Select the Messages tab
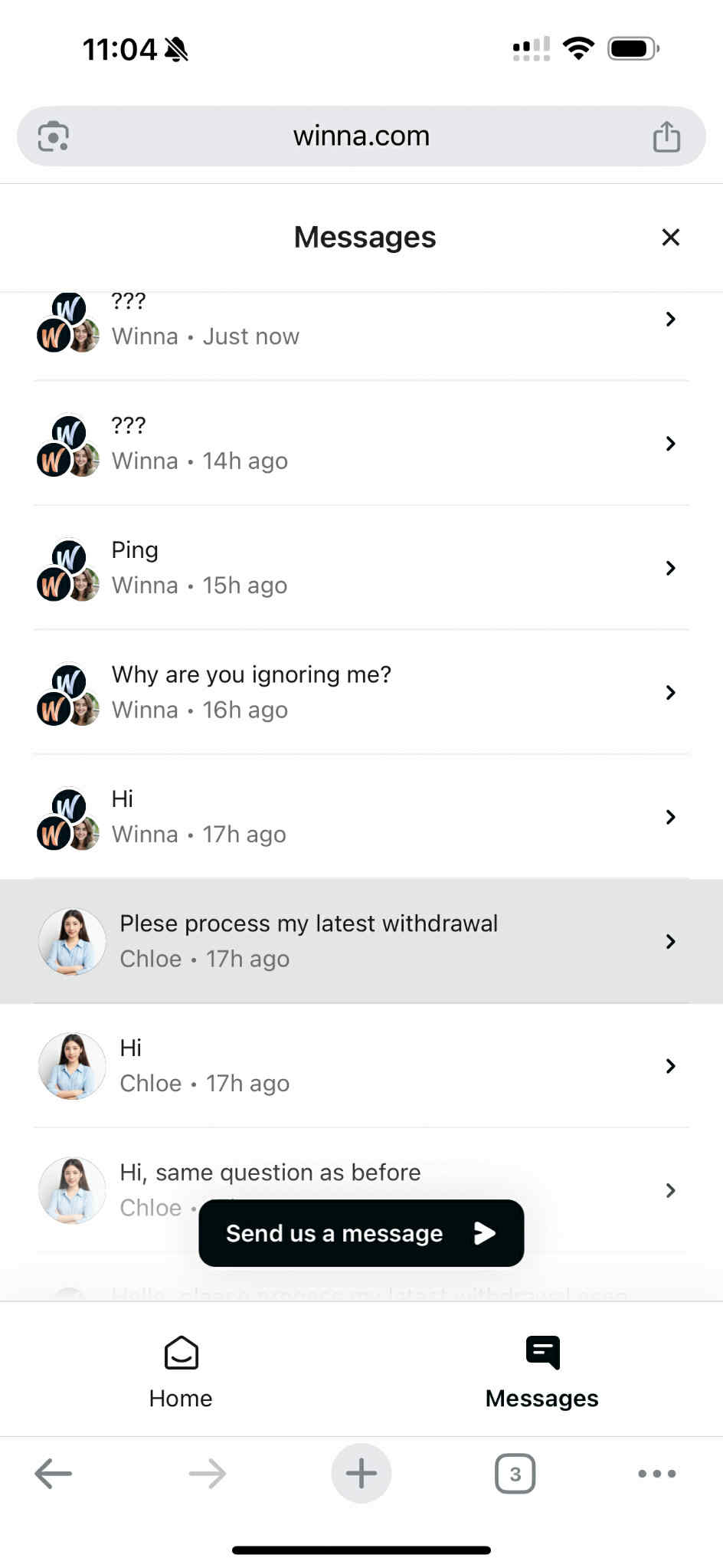 [x=541, y=1372]
